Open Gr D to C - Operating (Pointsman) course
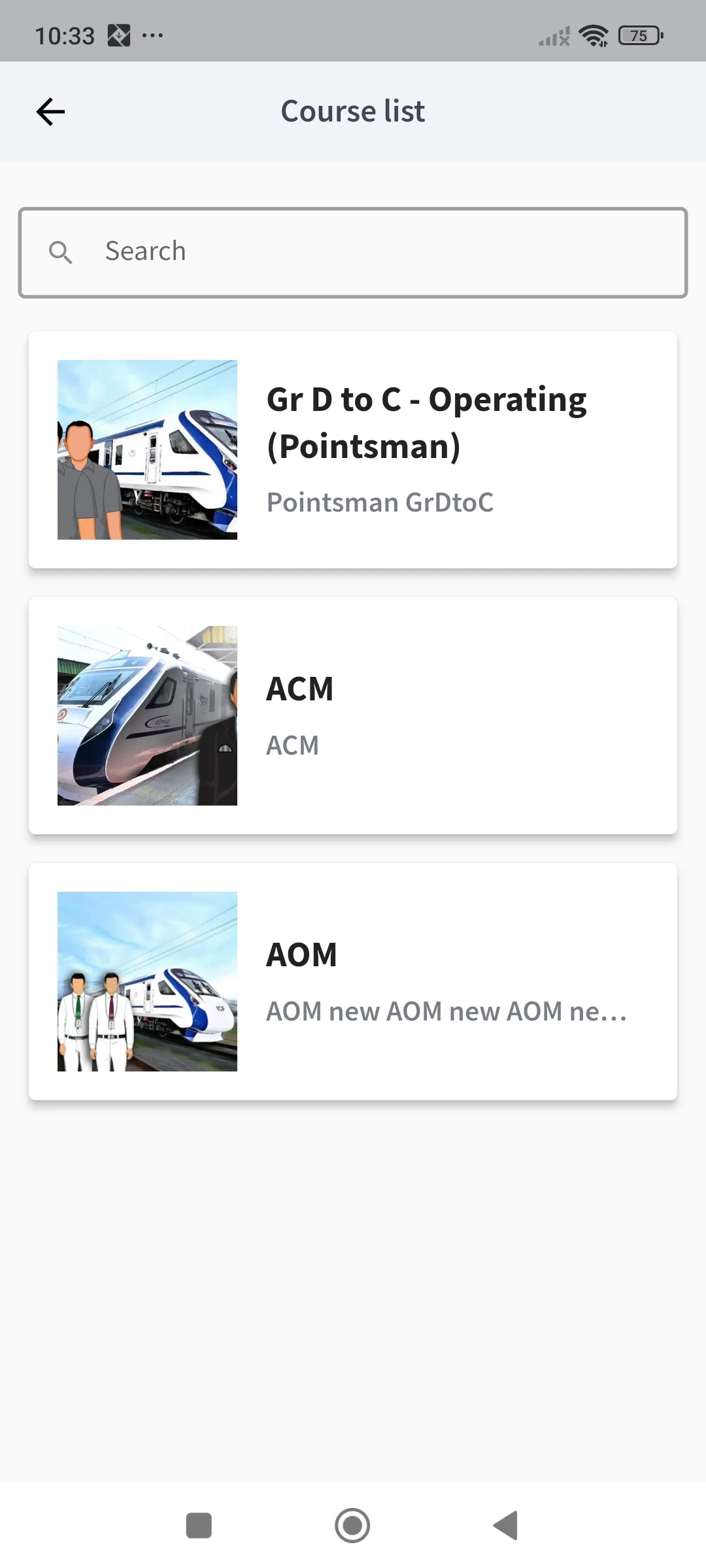The width and height of the screenshot is (706, 1568). (x=353, y=449)
